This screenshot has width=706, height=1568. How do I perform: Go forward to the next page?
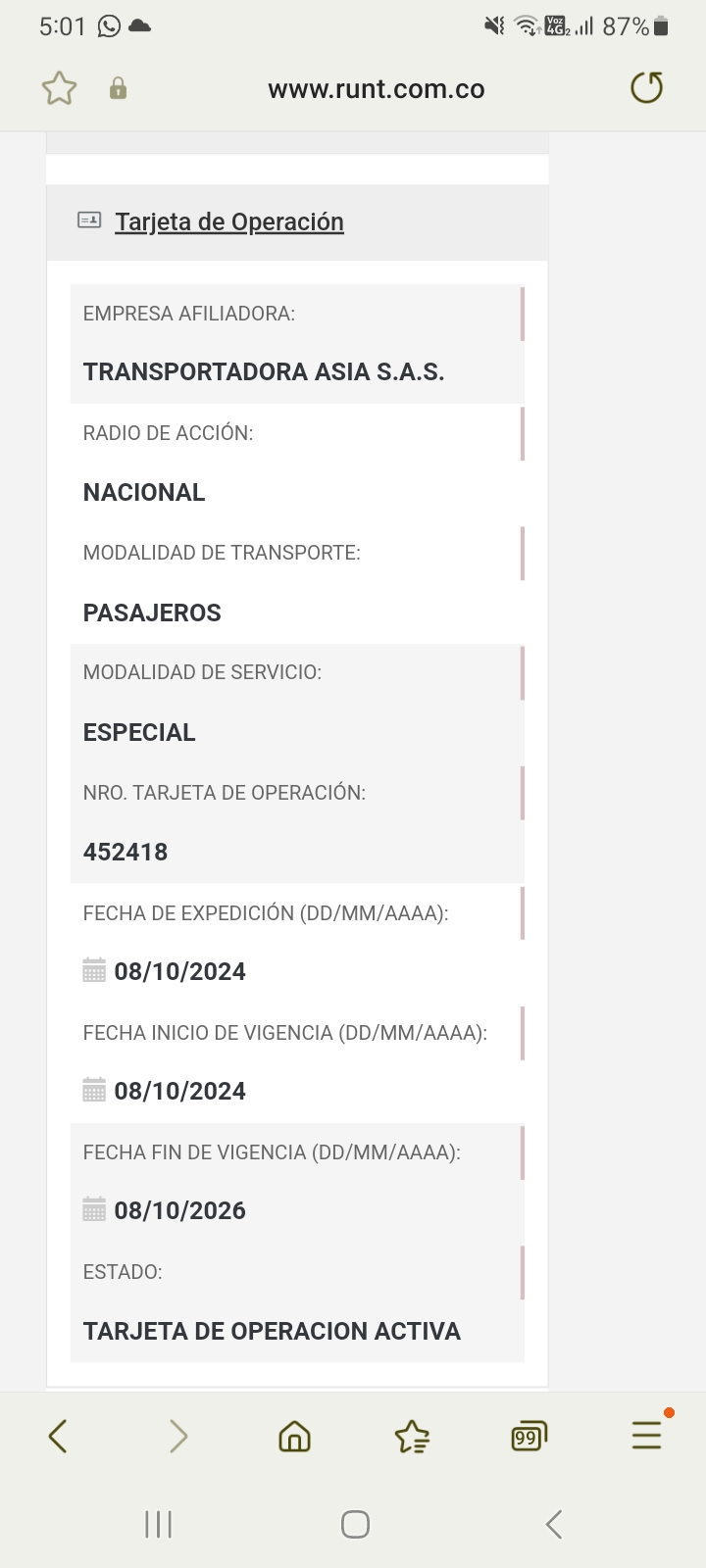point(177,1437)
